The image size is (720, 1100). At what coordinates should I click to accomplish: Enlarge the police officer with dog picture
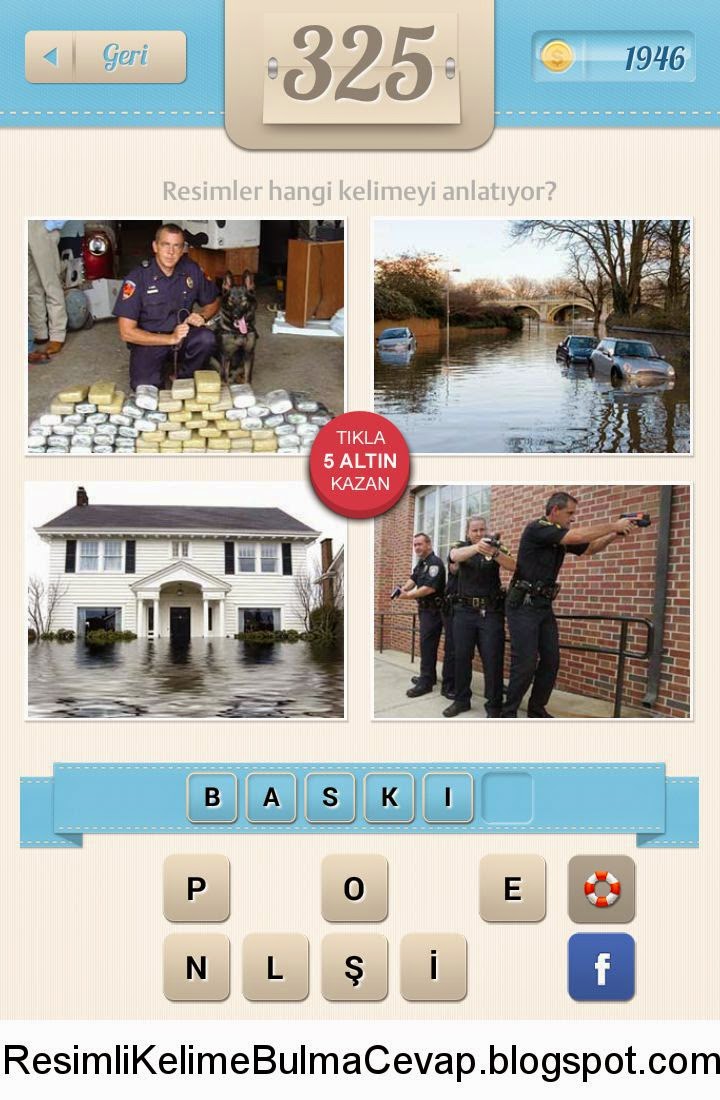click(185, 337)
